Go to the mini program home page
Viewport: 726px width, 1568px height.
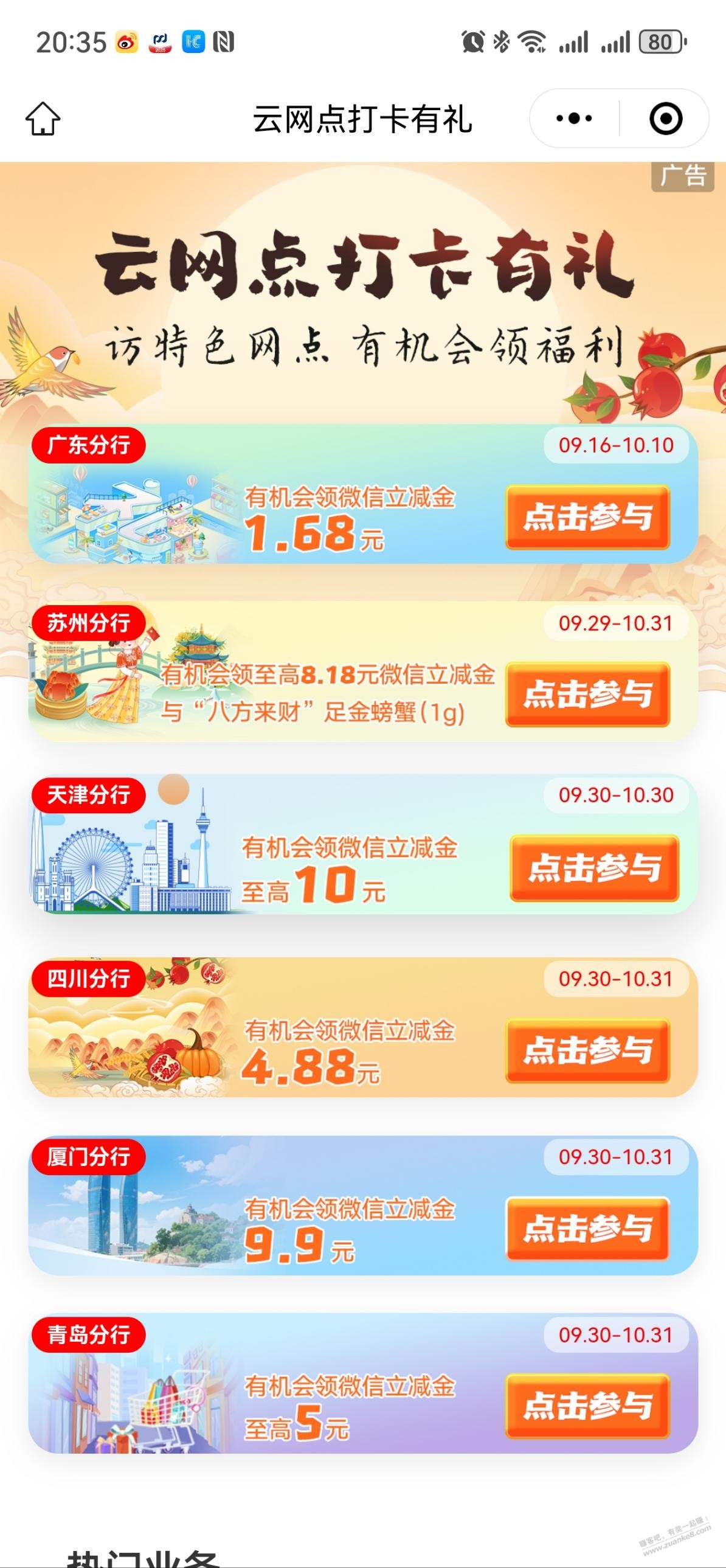(43, 118)
